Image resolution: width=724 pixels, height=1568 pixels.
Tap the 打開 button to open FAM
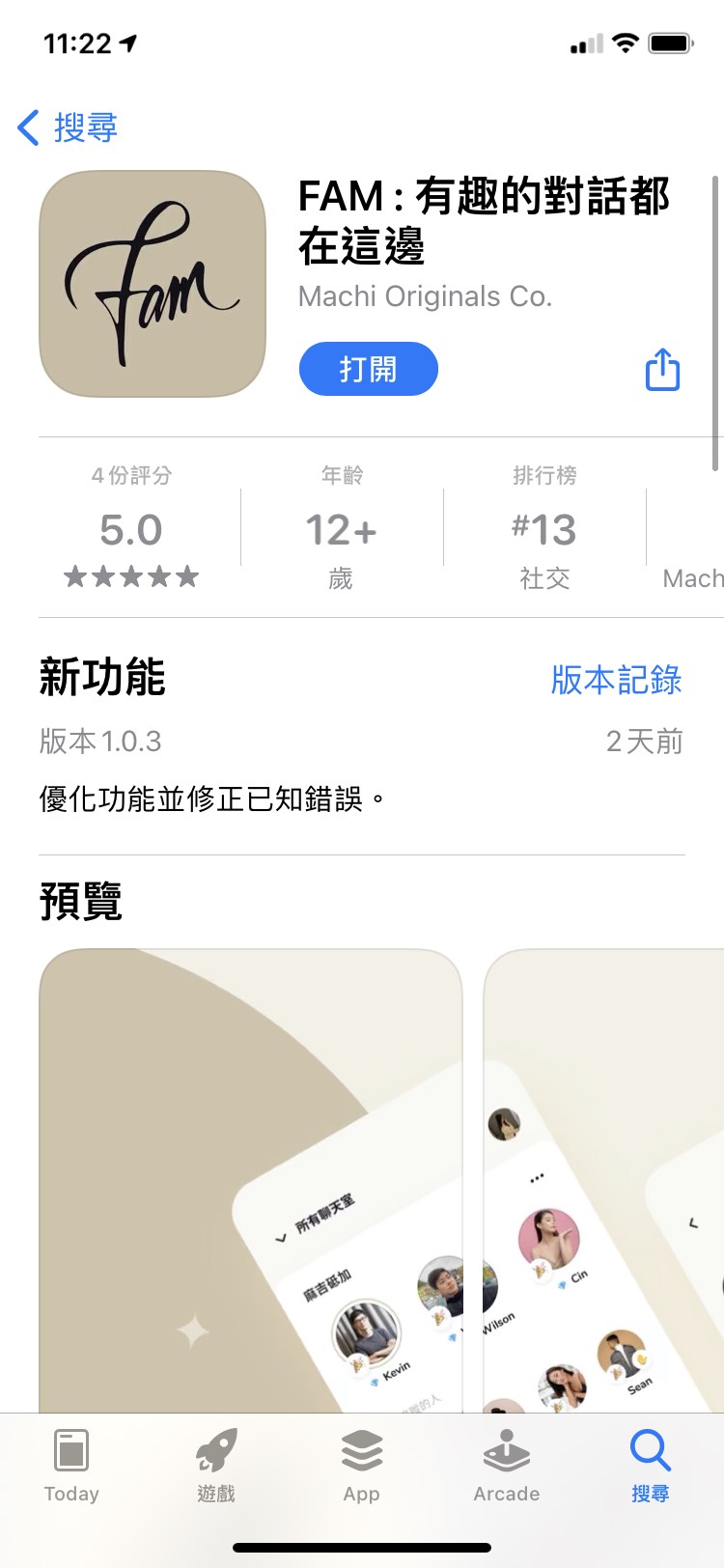pos(368,369)
